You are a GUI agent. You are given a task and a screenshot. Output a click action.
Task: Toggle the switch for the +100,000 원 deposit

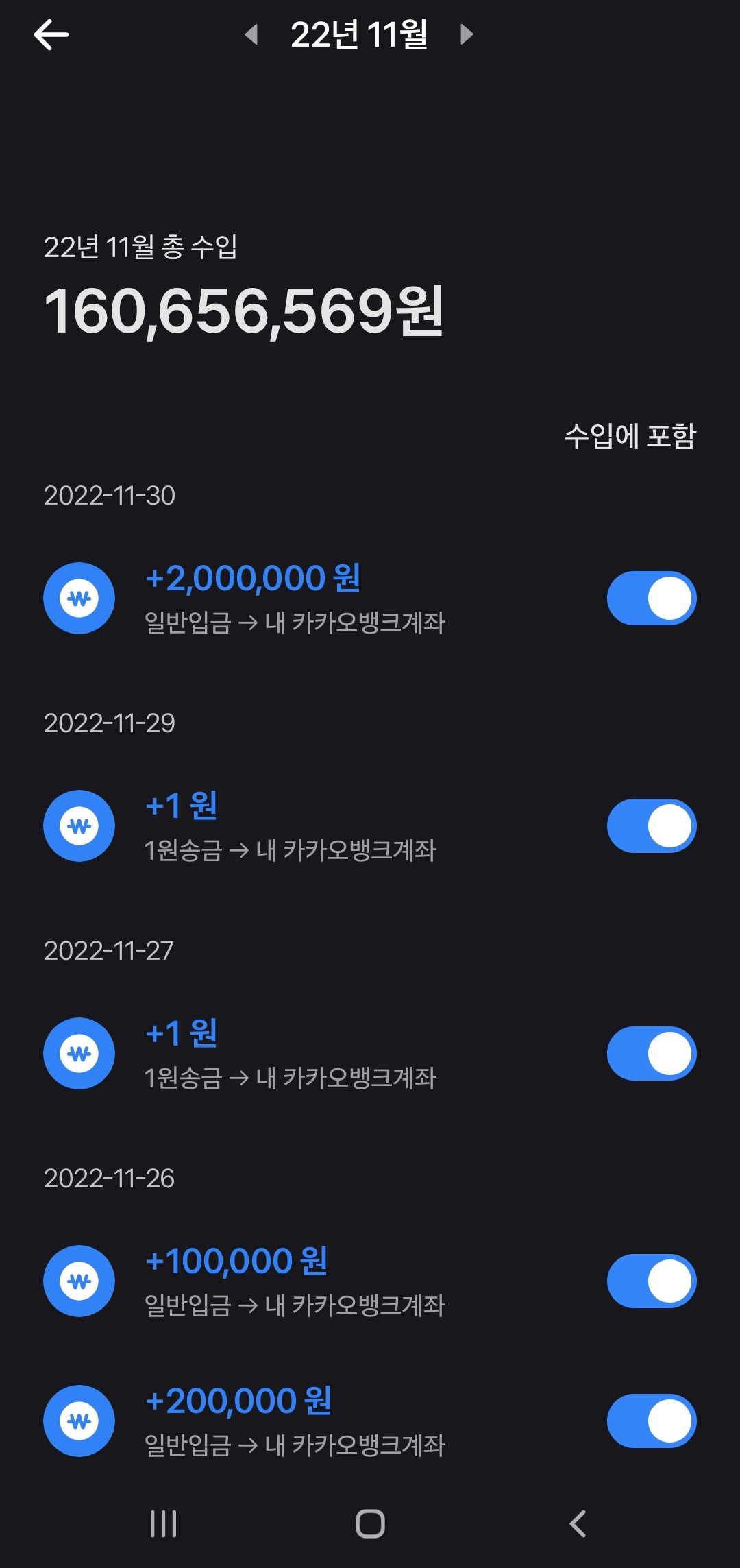click(x=652, y=1281)
